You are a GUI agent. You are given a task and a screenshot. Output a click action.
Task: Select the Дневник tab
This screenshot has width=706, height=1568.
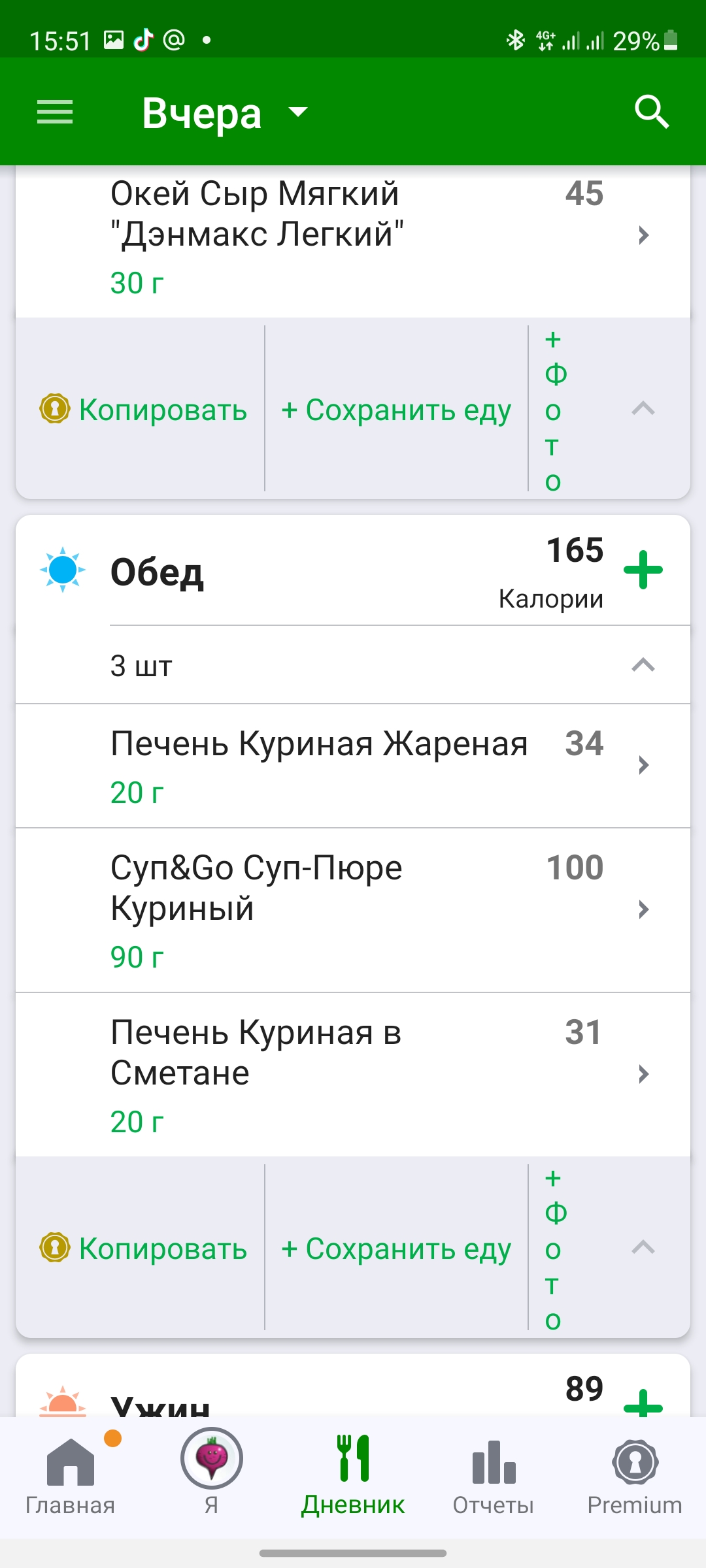coord(353,1477)
